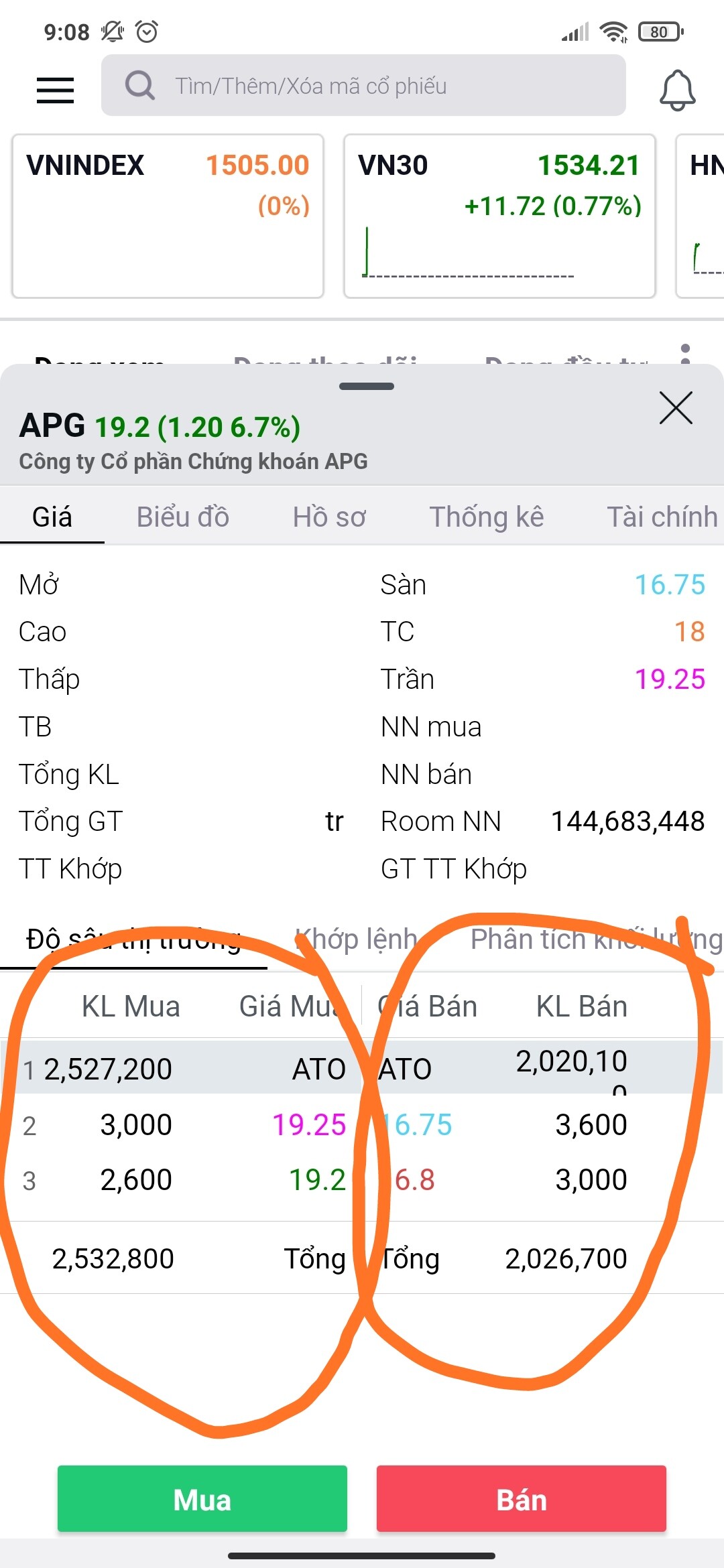Close the APG stock detail sheet
724x1568 pixels.
(x=675, y=408)
